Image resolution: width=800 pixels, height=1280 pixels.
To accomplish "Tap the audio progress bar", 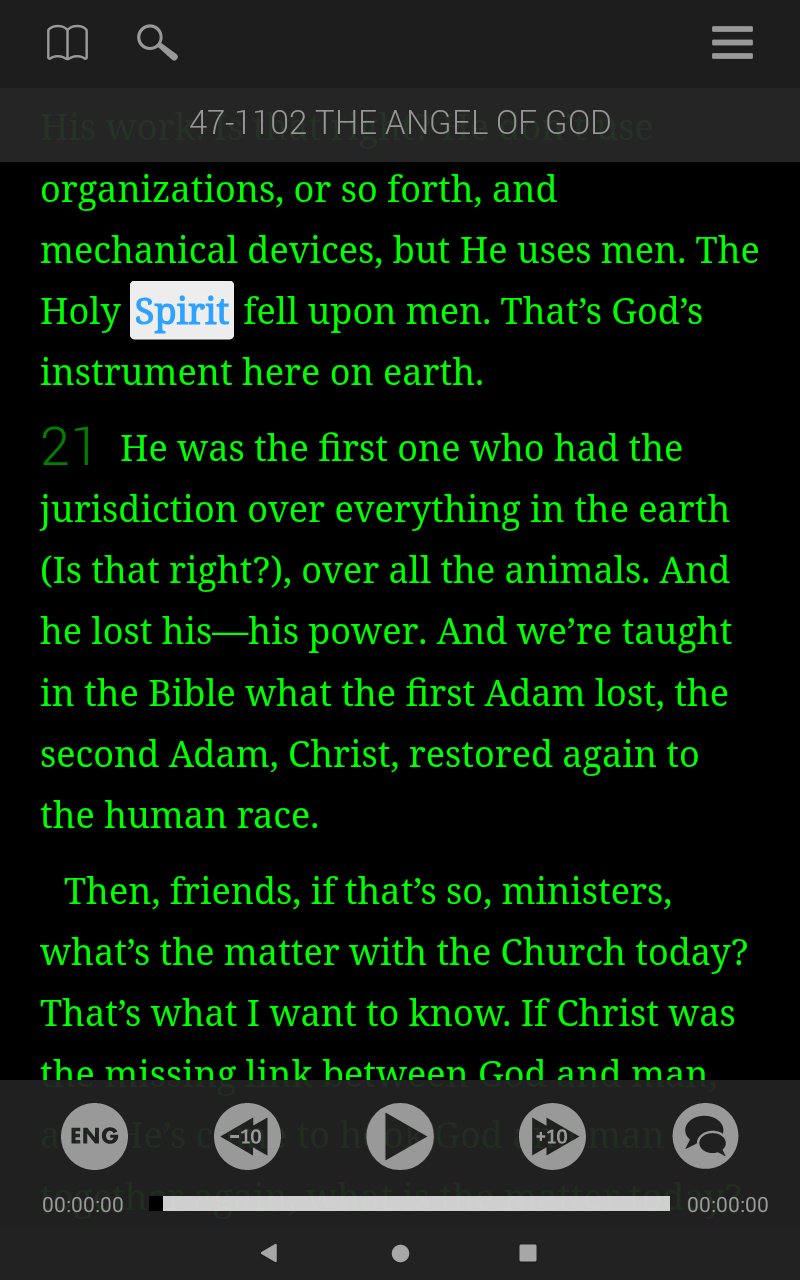I will [409, 1204].
